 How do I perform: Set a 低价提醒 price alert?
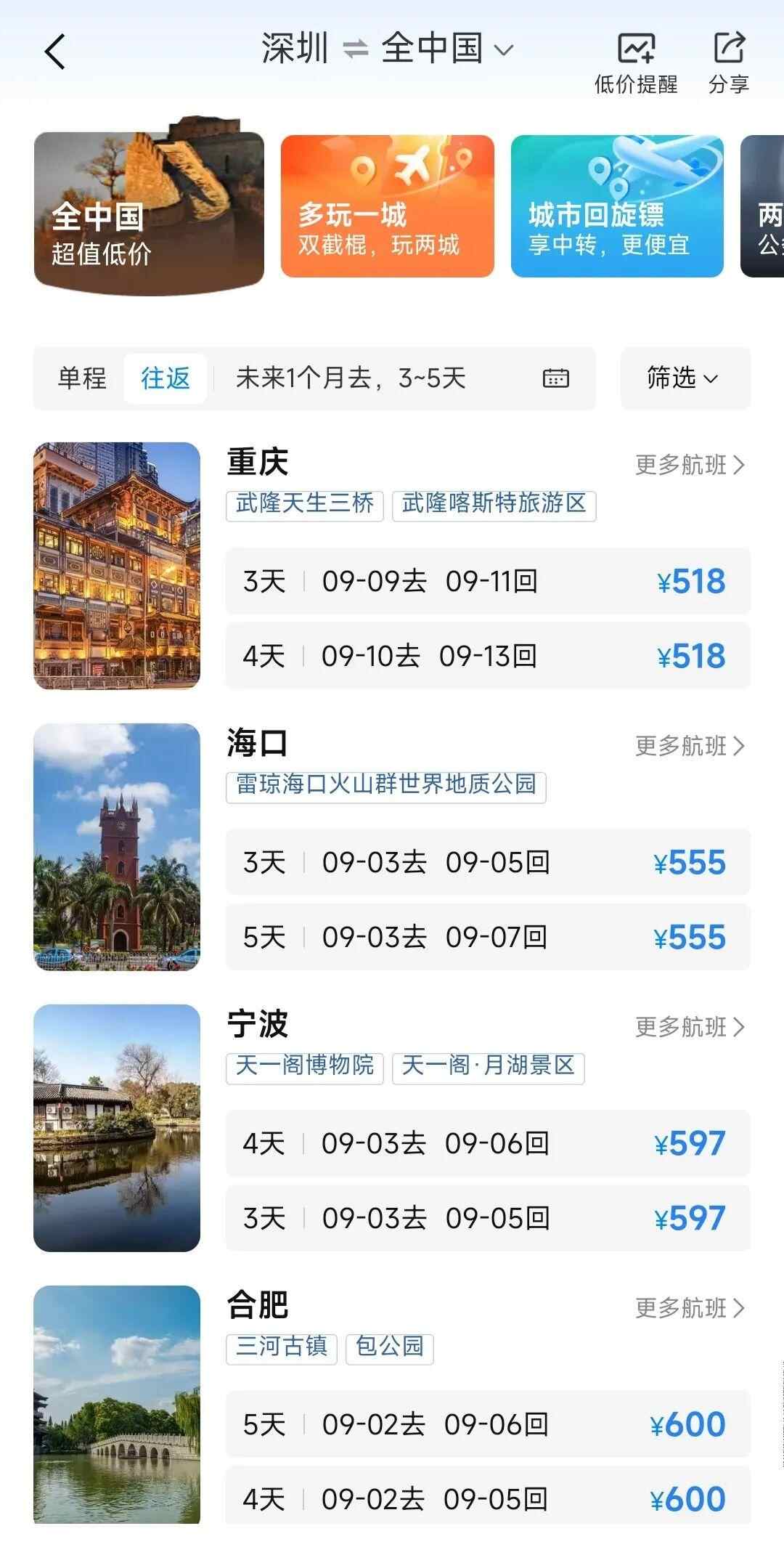click(636, 62)
